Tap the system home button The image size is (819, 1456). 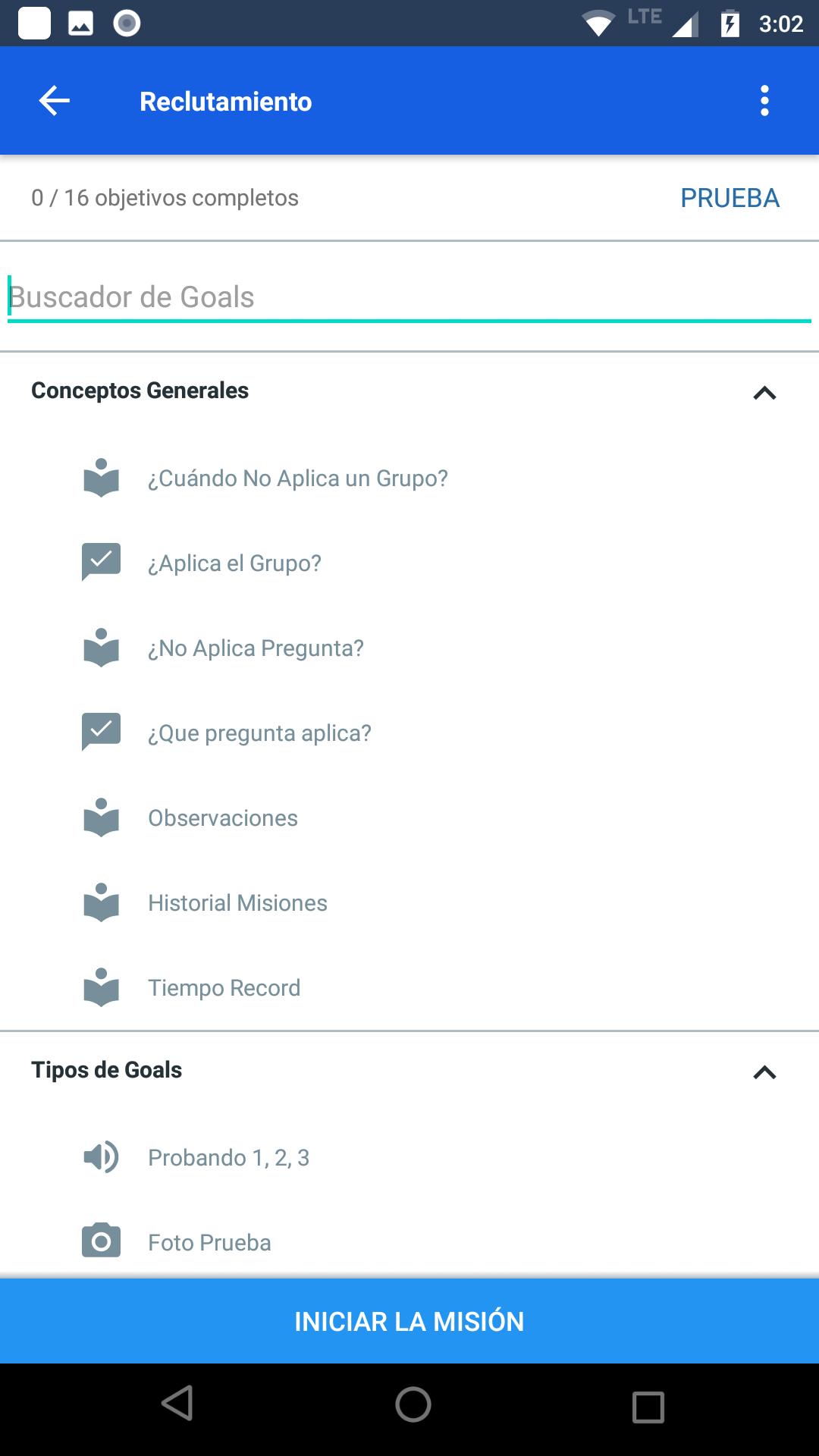click(413, 1404)
